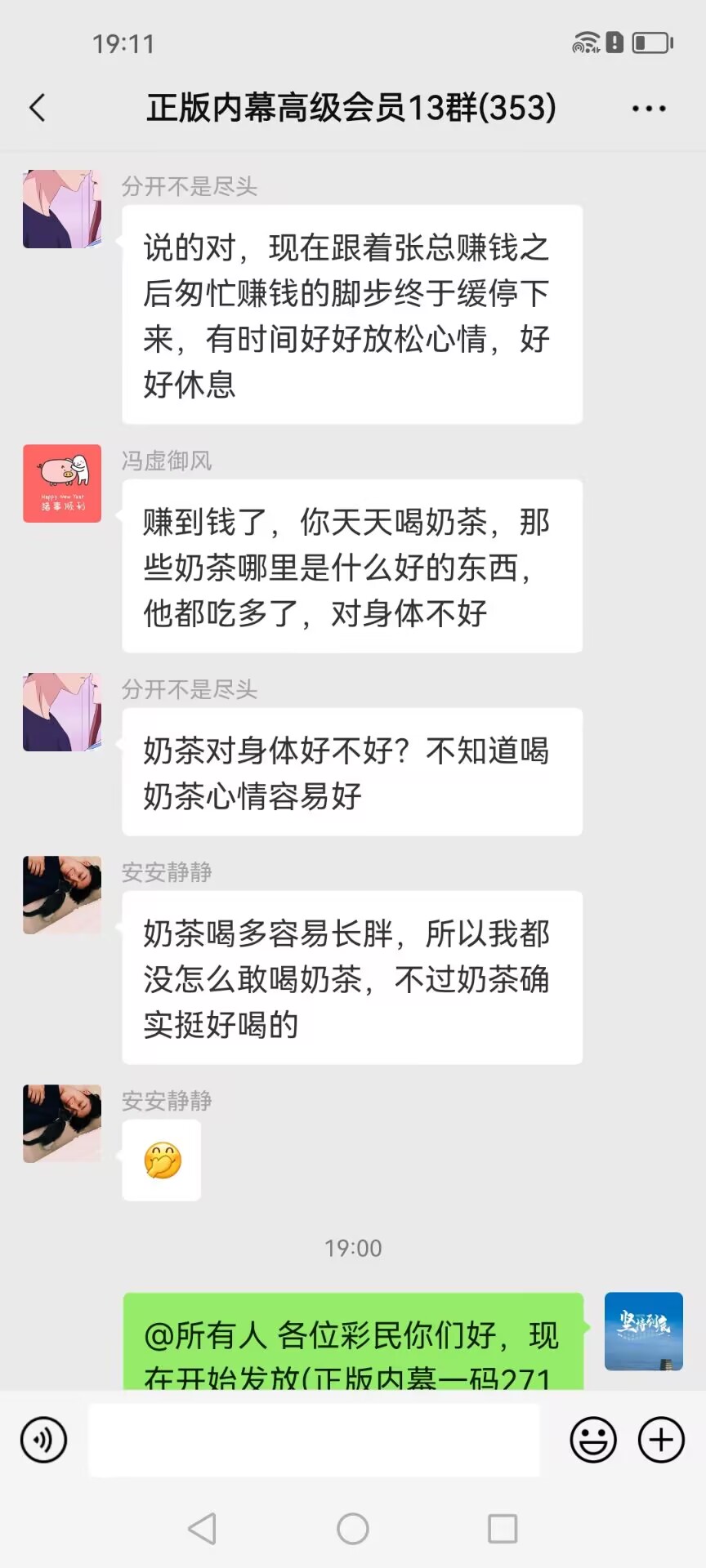
Task: Tap the message text field
Action: point(314,1440)
